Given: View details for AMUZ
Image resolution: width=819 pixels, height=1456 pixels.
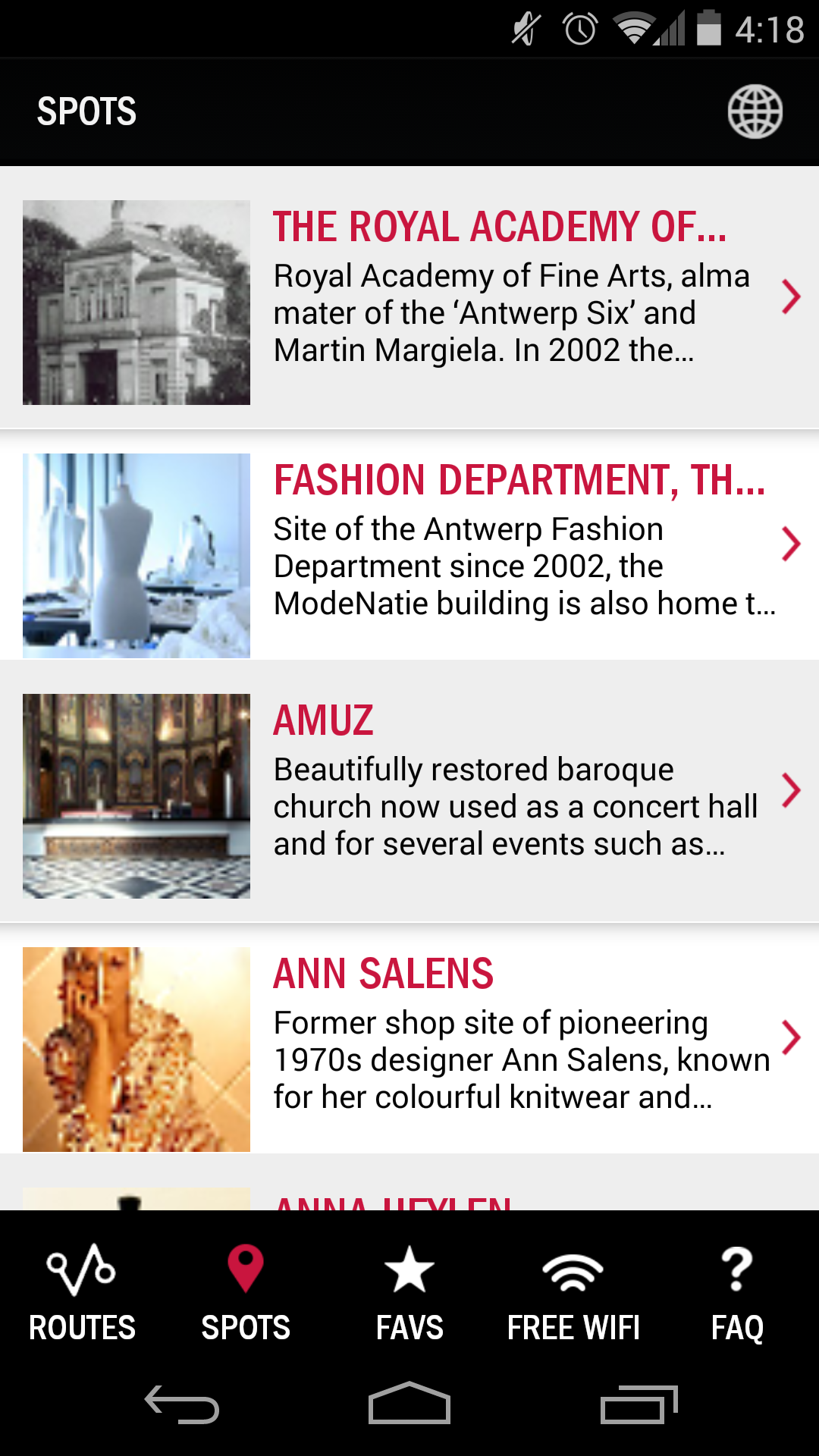Looking at the screenshot, I should tap(409, 792).
